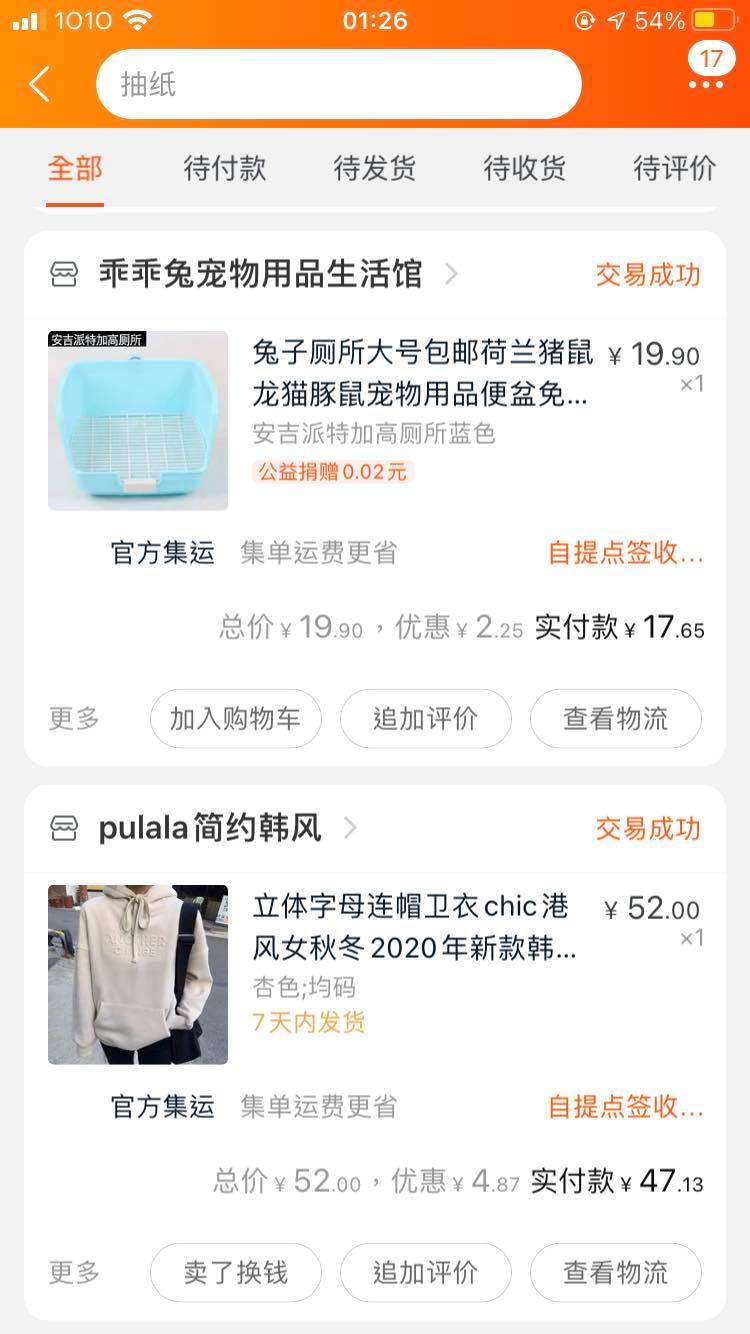
Task: Open the 乖乖兔宠物用品生活馆 store page
Action: click(260, 274)
